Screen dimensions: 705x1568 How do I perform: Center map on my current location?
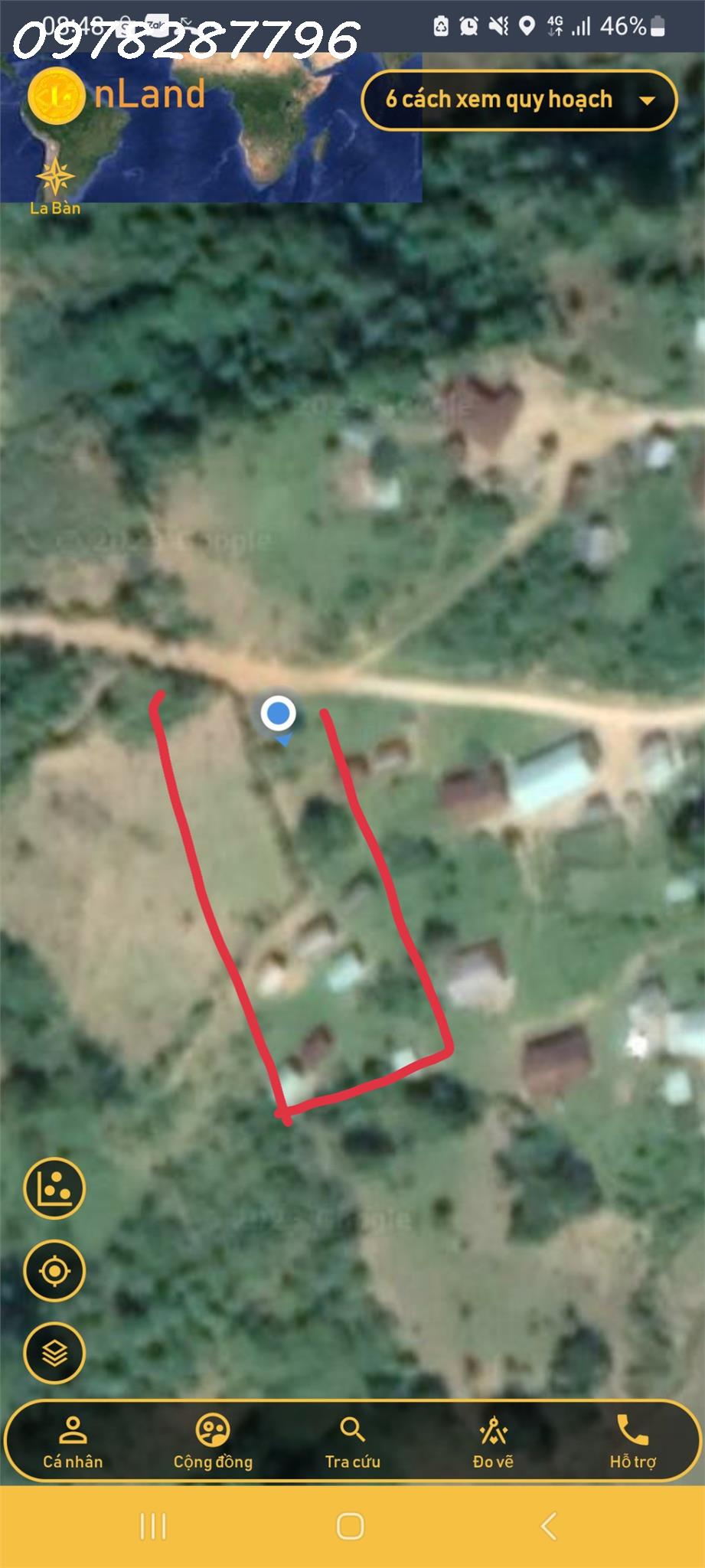pyautogui.click(x=54, y=1271)
